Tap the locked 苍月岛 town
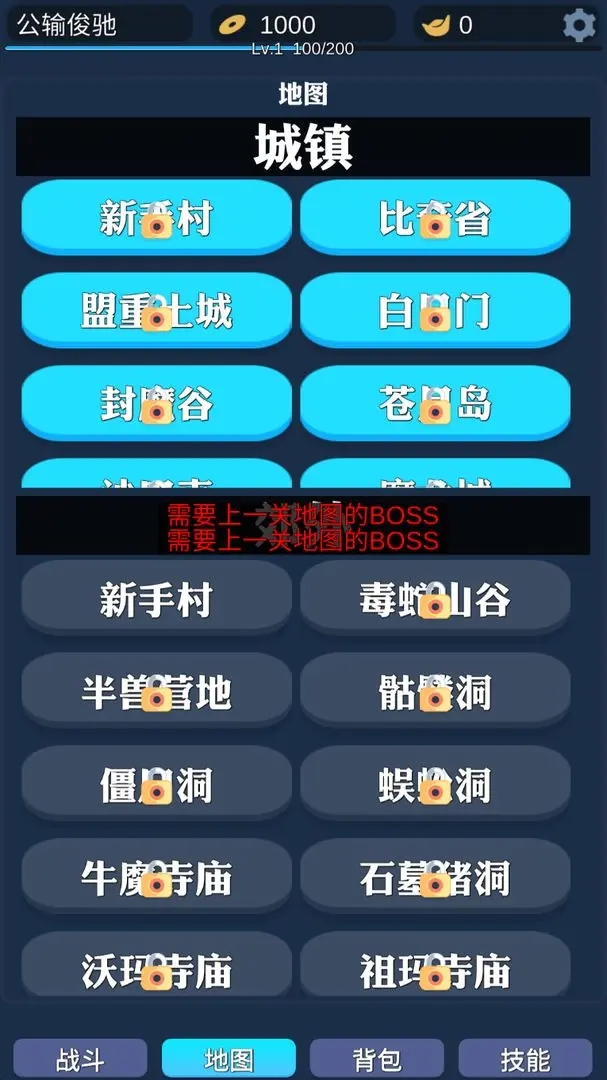Screen dimensions: 607x1080 435,404
